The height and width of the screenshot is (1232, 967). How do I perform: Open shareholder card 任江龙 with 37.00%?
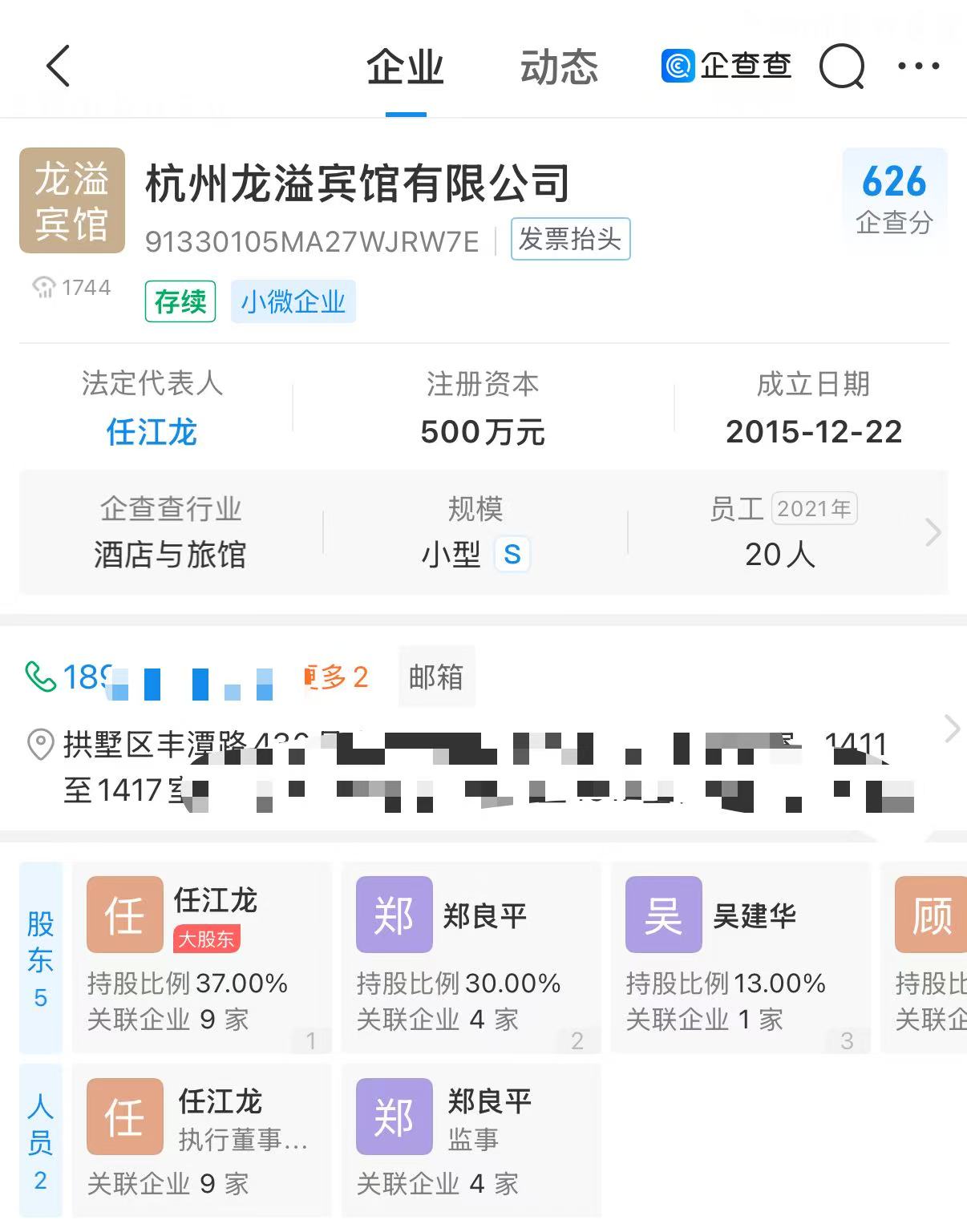[x=201, y=957]
